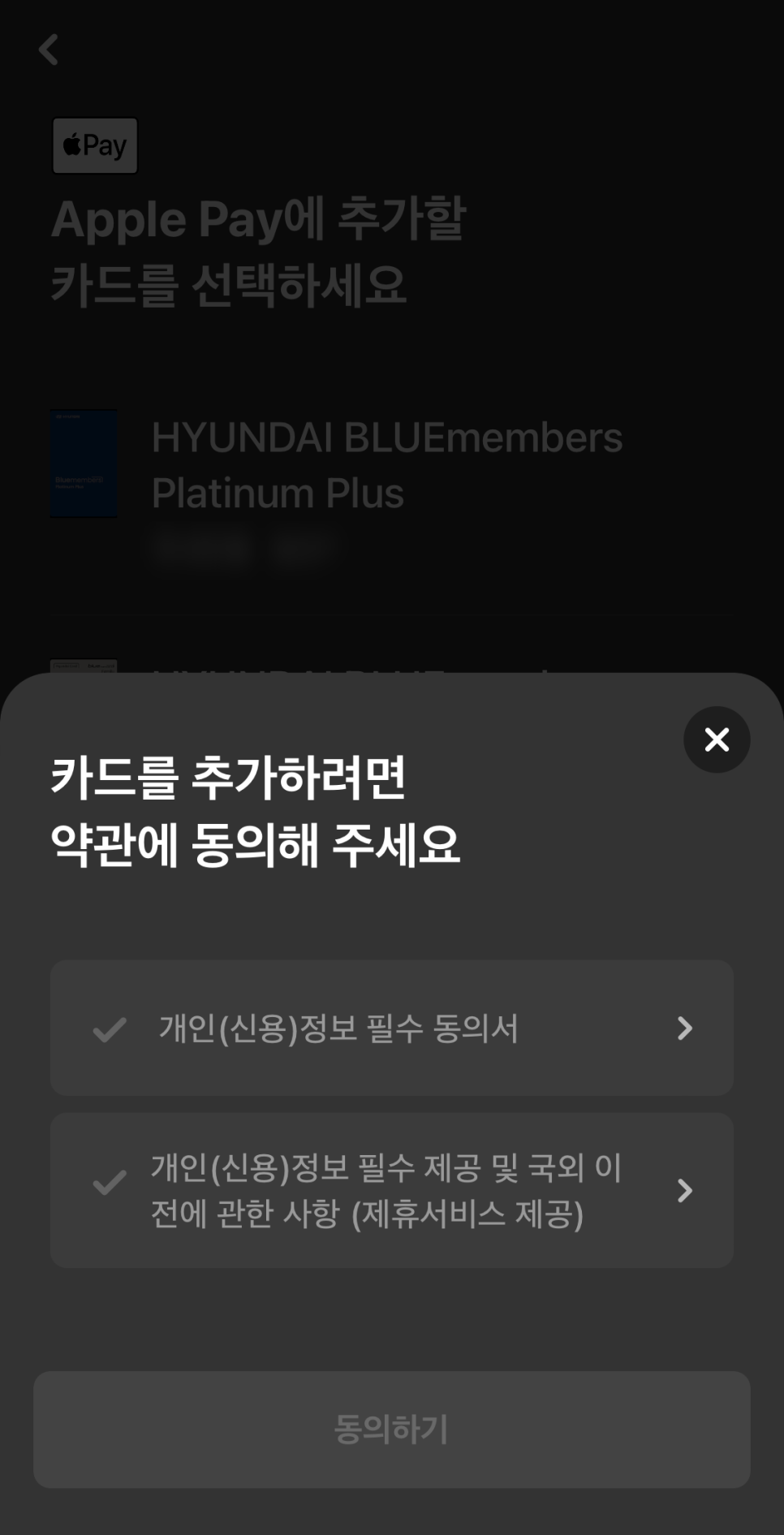Screen dimensions: 784x1535
Task: Check the 개인(신용)정보 필수 동의서 consent
Action: (x=110, y=1028)
